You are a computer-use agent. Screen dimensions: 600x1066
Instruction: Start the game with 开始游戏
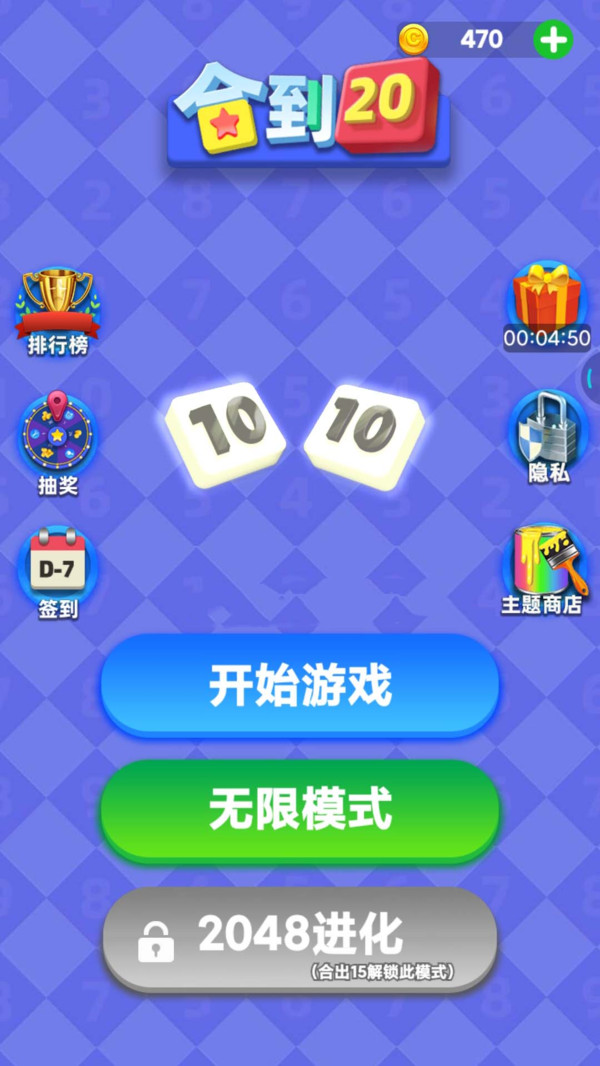point(299,686)
